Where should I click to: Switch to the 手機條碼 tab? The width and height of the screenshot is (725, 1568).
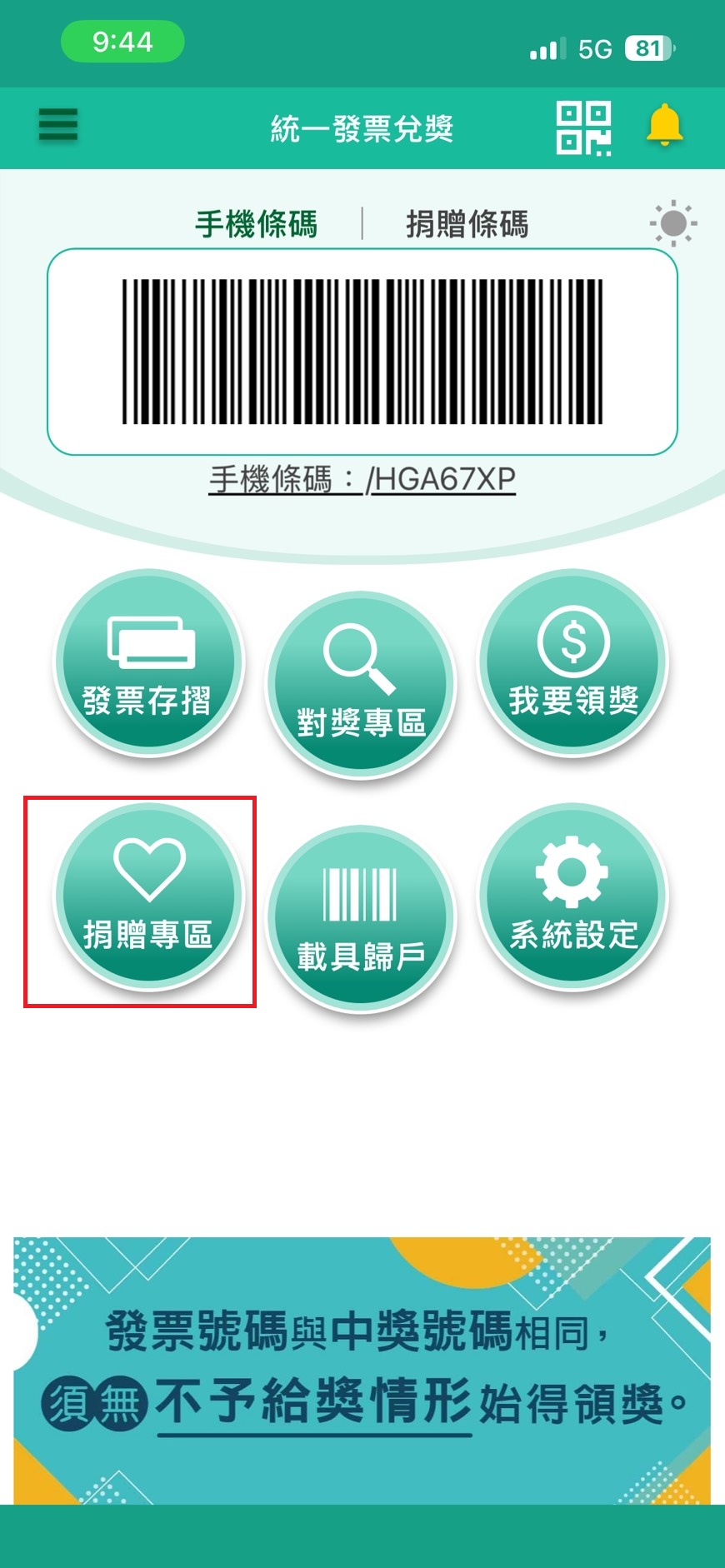256,224
